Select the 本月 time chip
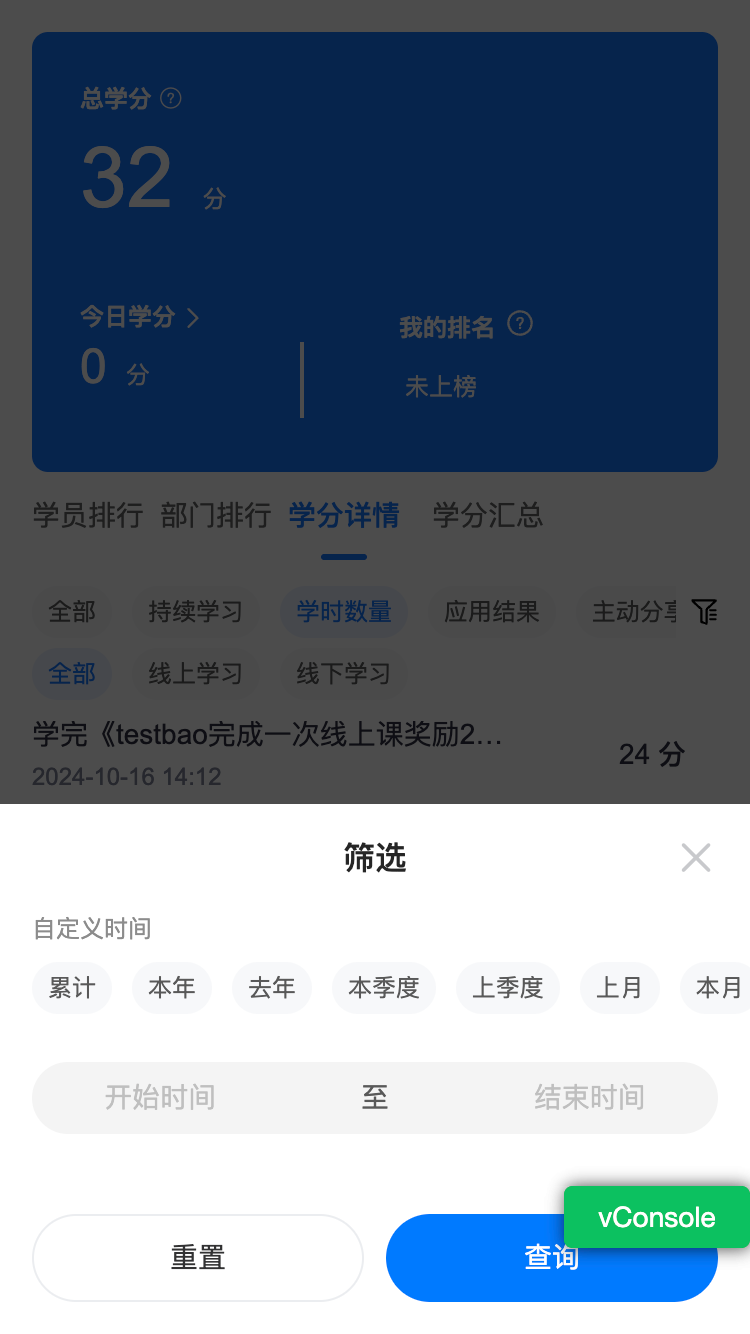This screenshot has width=750, height=1334. coord(717,988)
